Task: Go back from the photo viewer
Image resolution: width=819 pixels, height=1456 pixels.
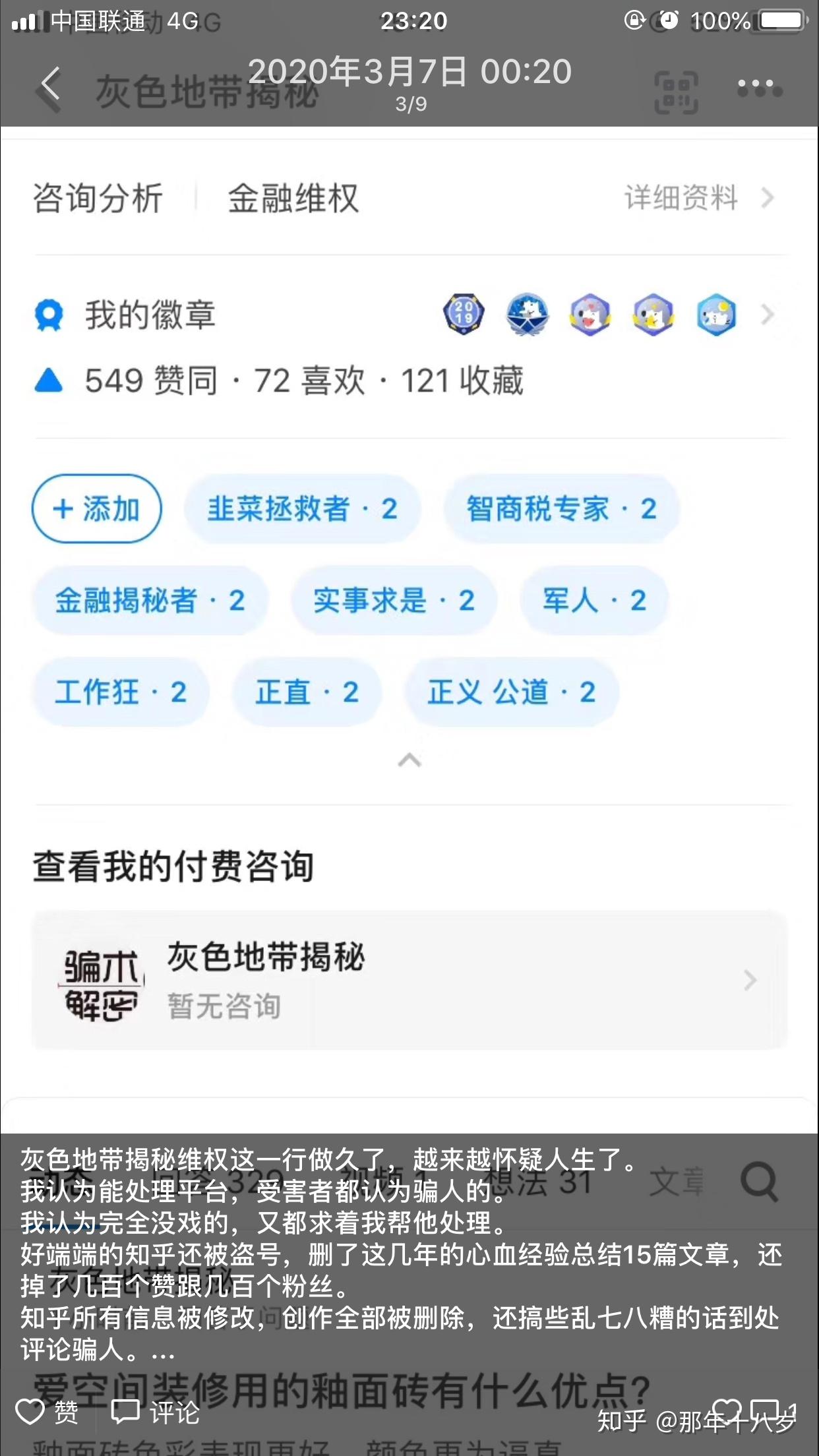Action: (50, 86)
